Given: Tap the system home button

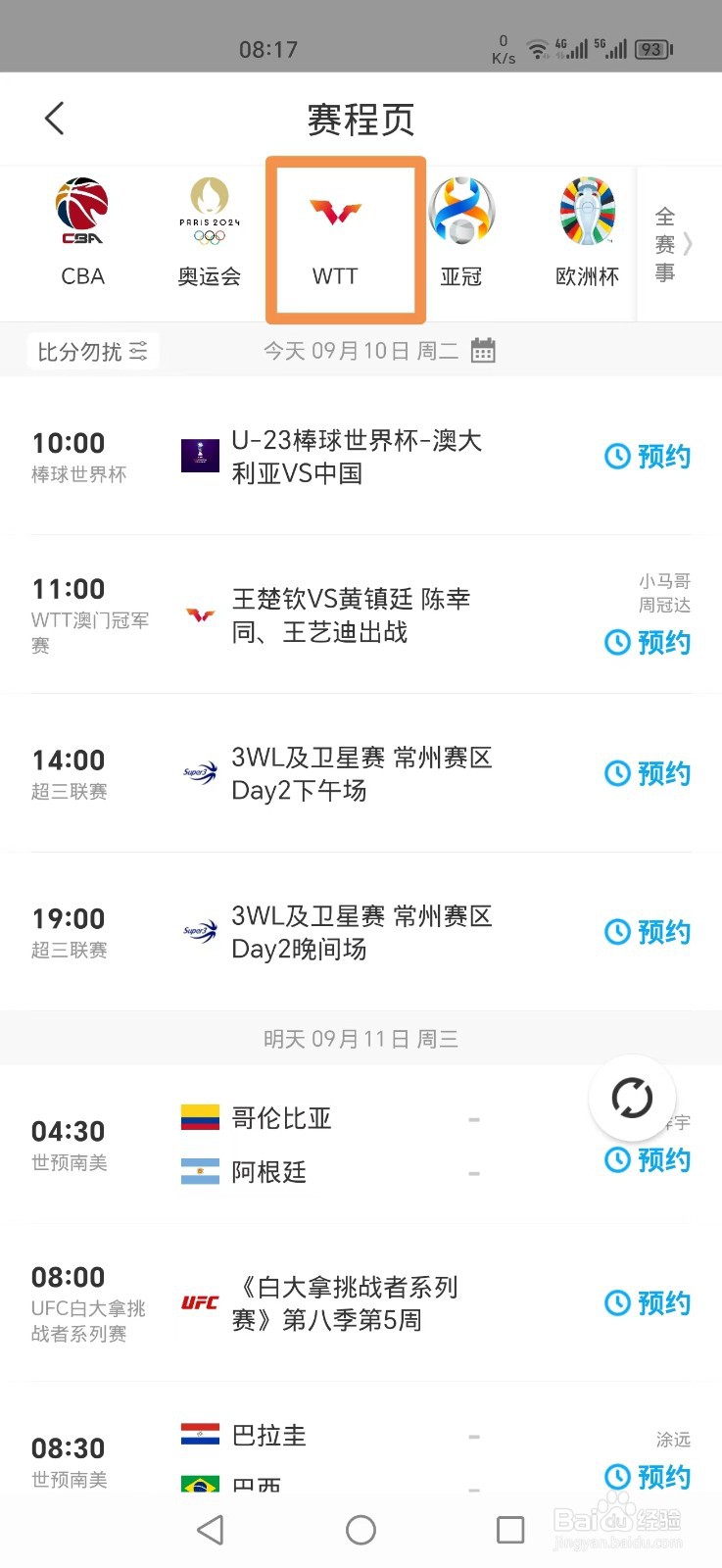Looking at the screenshot, I should pos(361,1530).
